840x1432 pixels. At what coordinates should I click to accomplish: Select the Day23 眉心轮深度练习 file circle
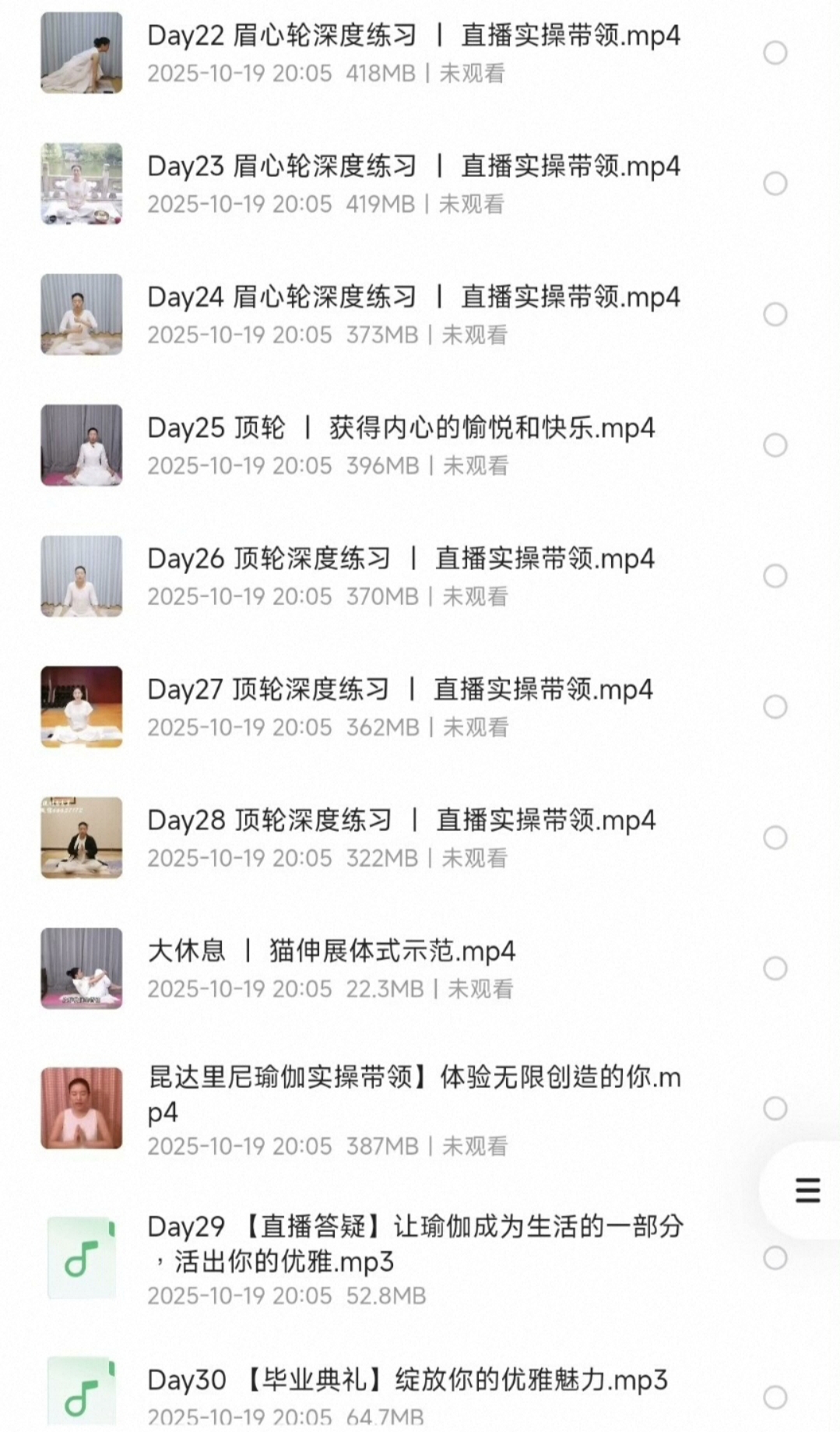pos(775,184)
